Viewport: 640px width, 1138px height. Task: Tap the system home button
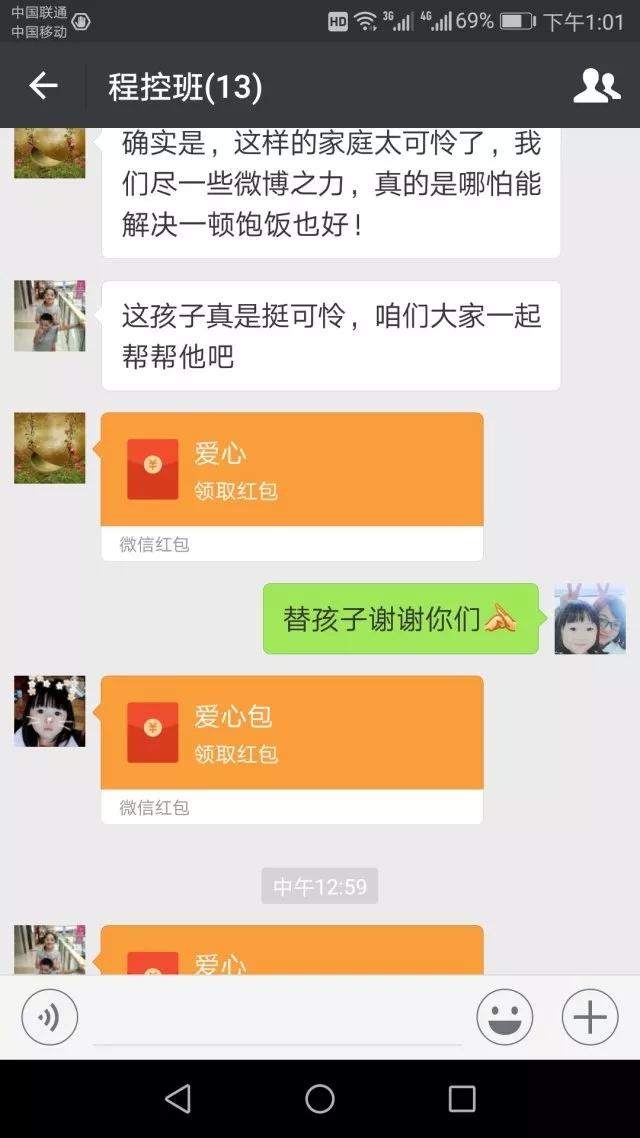[x=320, y=1099]
